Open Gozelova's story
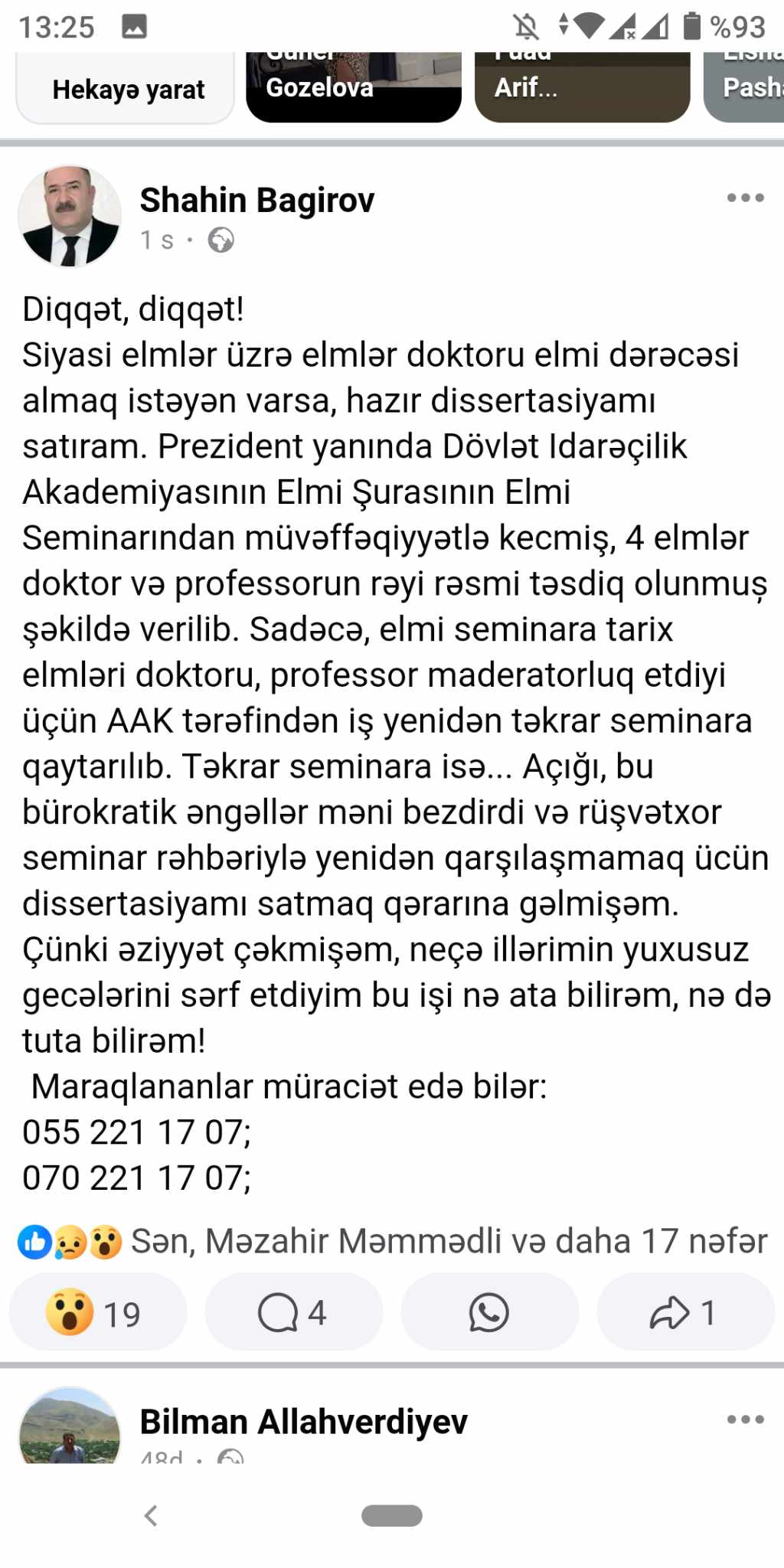Viewport: 784px width, 1568px height. [x=353, y=87]
